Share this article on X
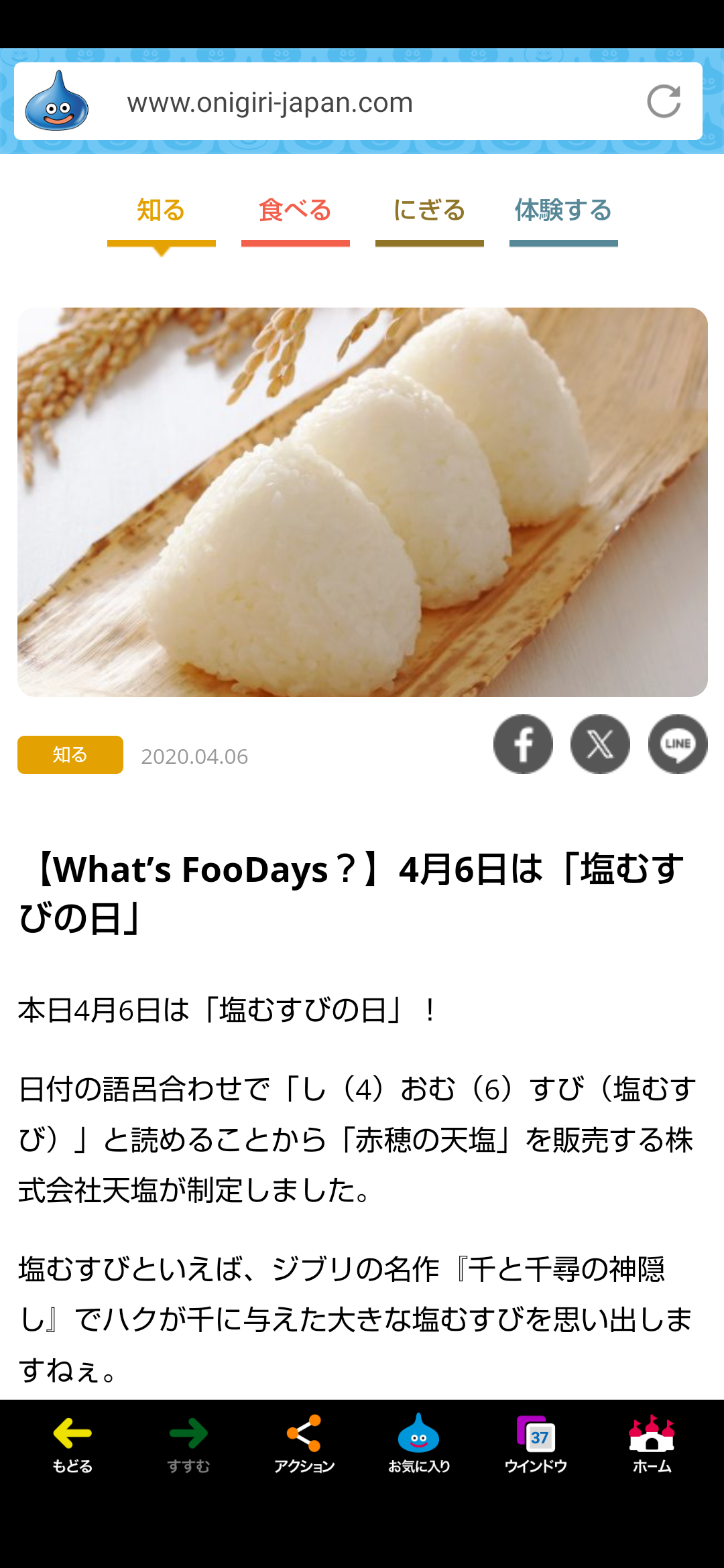 tap(600, 744)
